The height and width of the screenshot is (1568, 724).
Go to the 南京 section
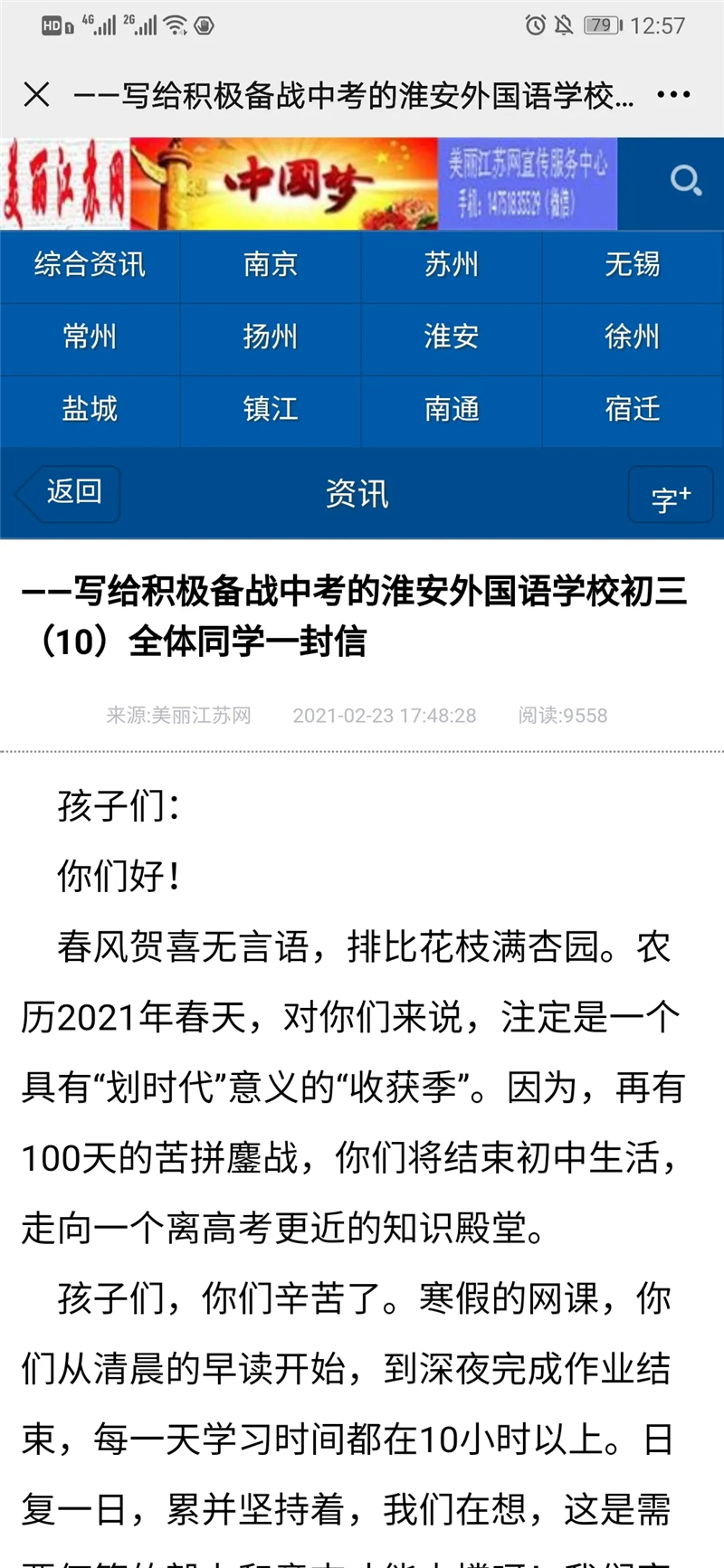point(271,265)
